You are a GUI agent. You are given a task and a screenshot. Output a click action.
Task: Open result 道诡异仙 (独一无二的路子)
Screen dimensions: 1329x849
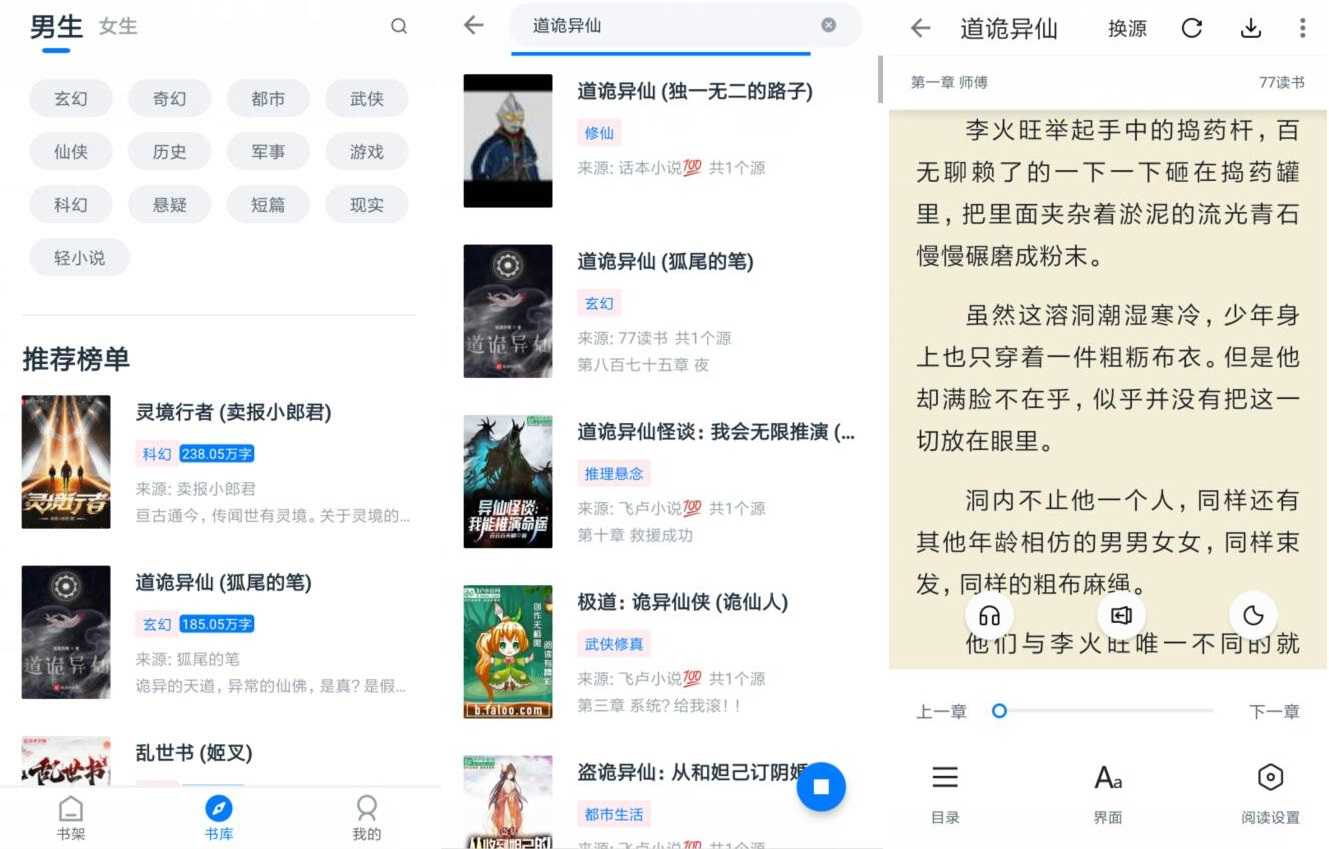(x=694, y=92)
